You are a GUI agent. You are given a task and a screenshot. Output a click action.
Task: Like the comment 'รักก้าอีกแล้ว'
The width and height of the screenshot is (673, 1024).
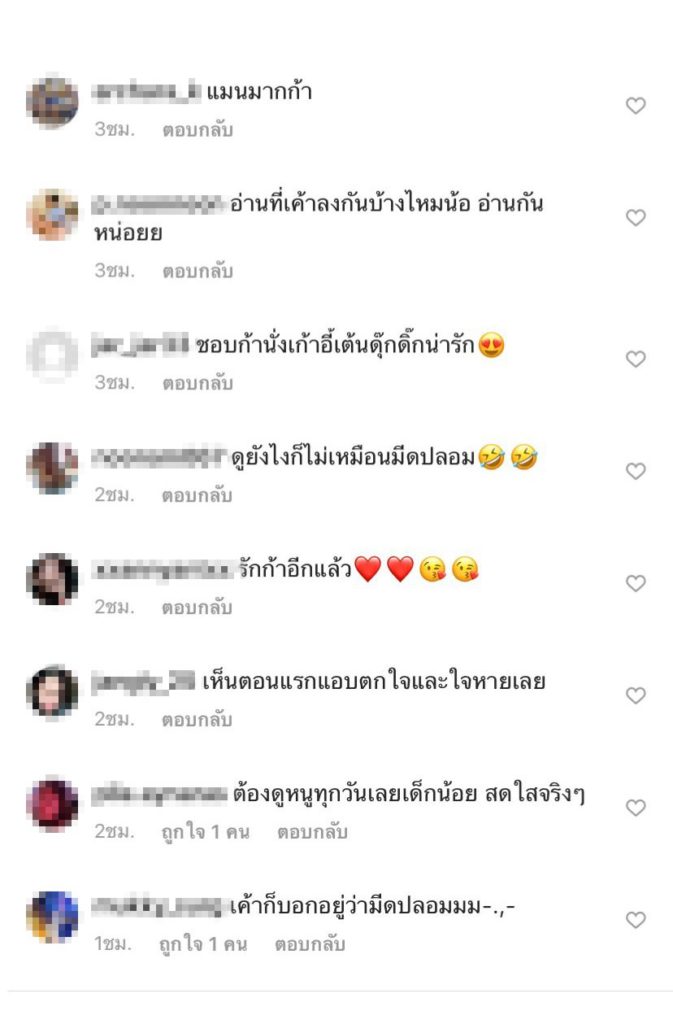[x=635, y=583]
